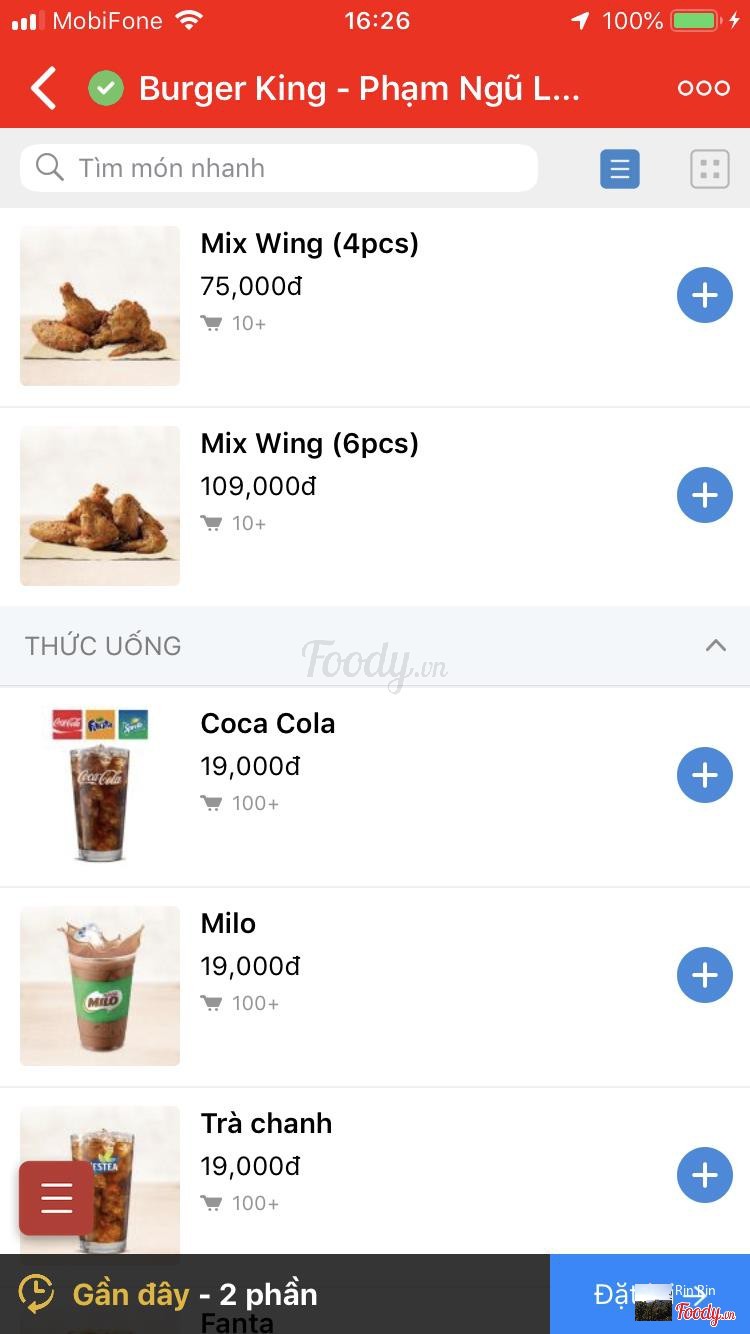
Task: Add Milo to cart
Action: [704, 975]
